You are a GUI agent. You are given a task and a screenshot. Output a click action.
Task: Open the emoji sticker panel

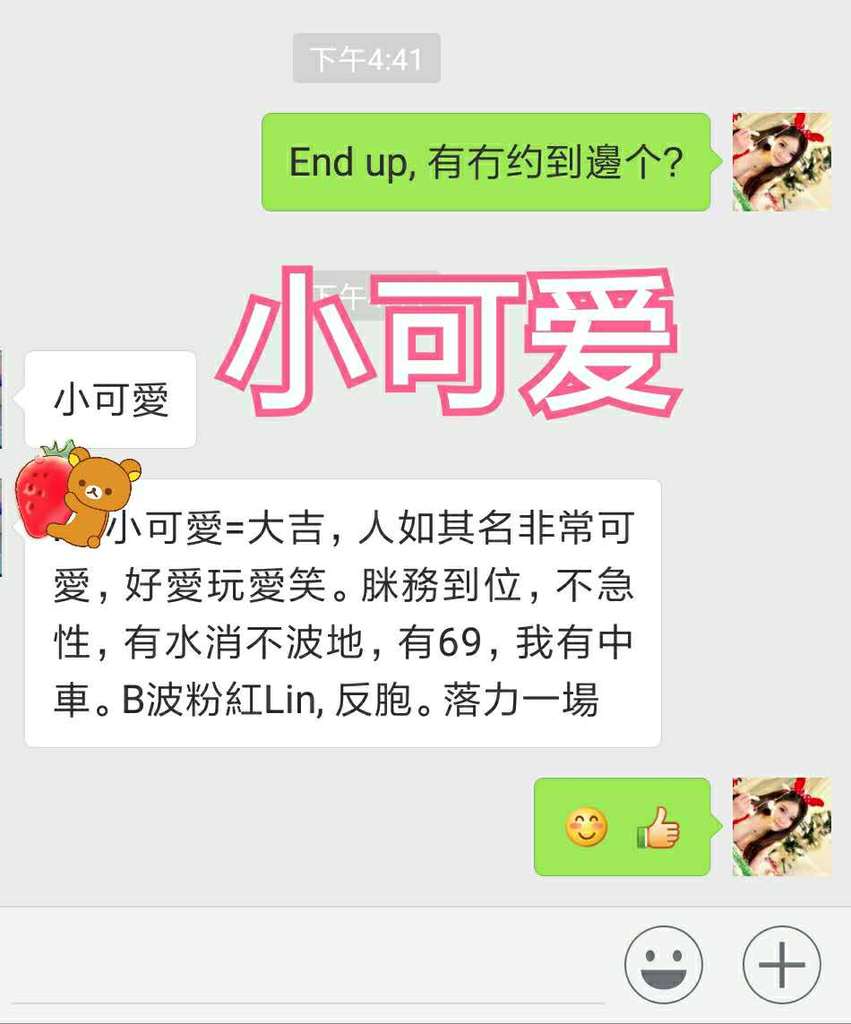[x=663, y=965]
